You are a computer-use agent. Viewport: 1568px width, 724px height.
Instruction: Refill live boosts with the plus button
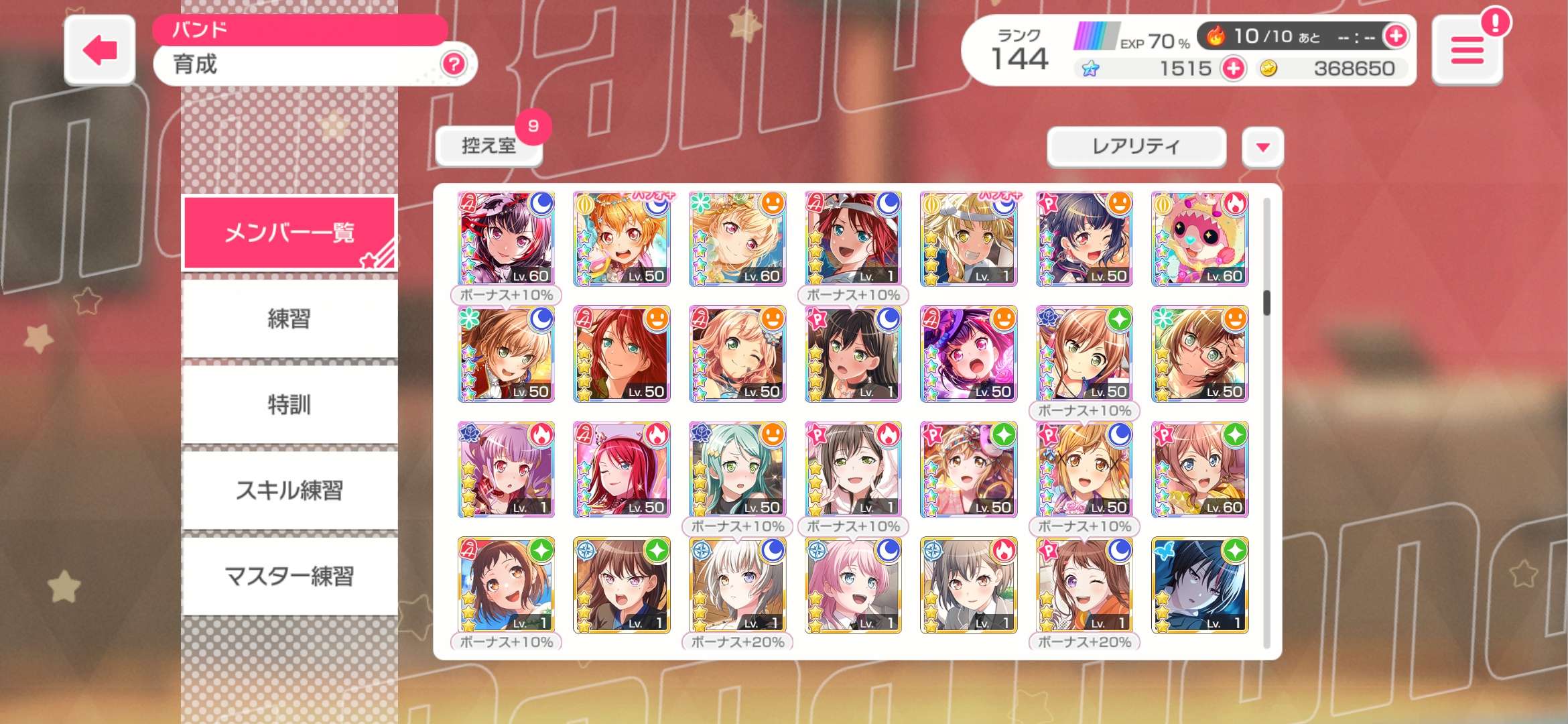[1396, 36]
